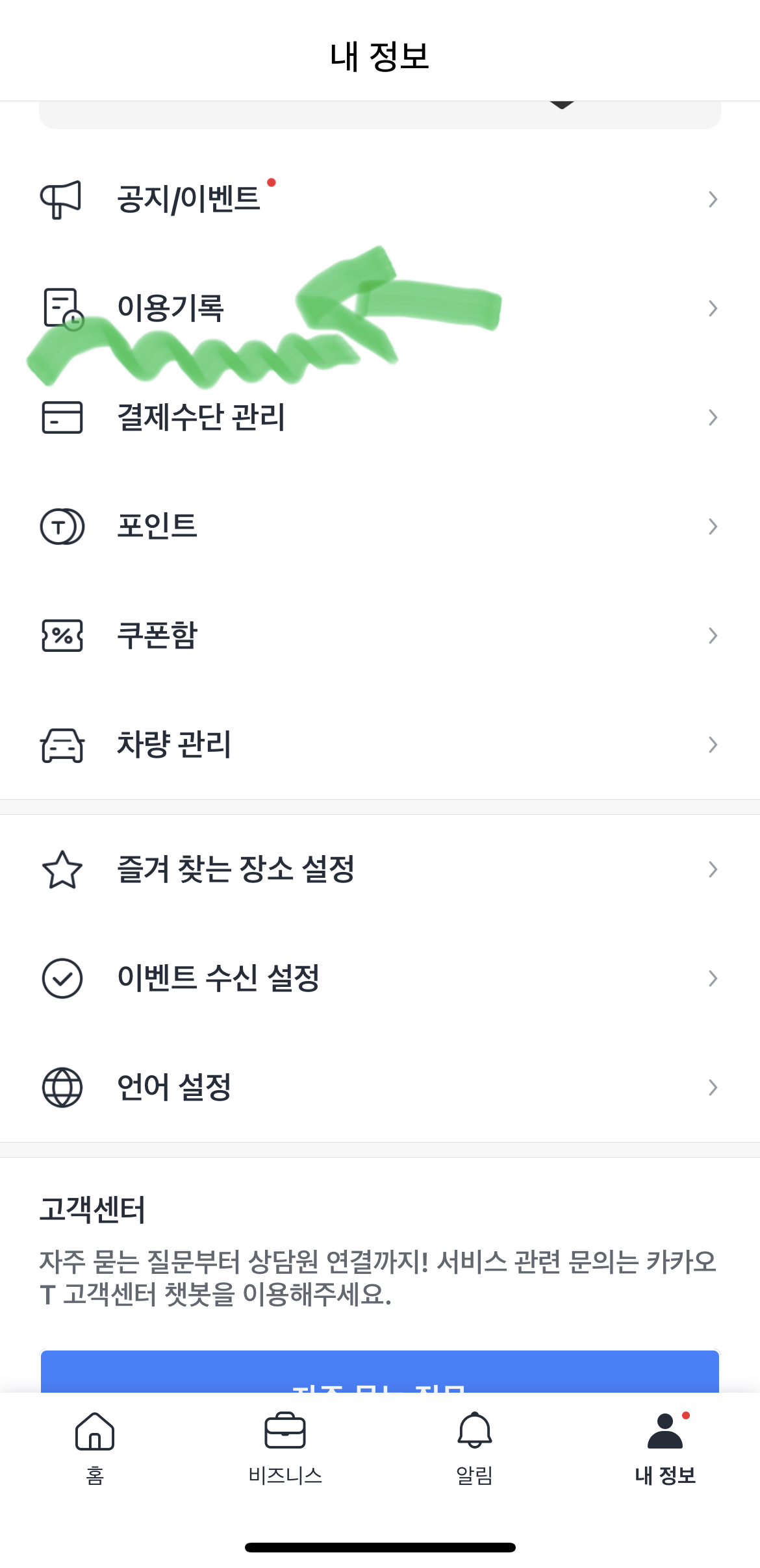Tap the blue customer center button
Viewport: 760px width, 1568px height.
380,1371
